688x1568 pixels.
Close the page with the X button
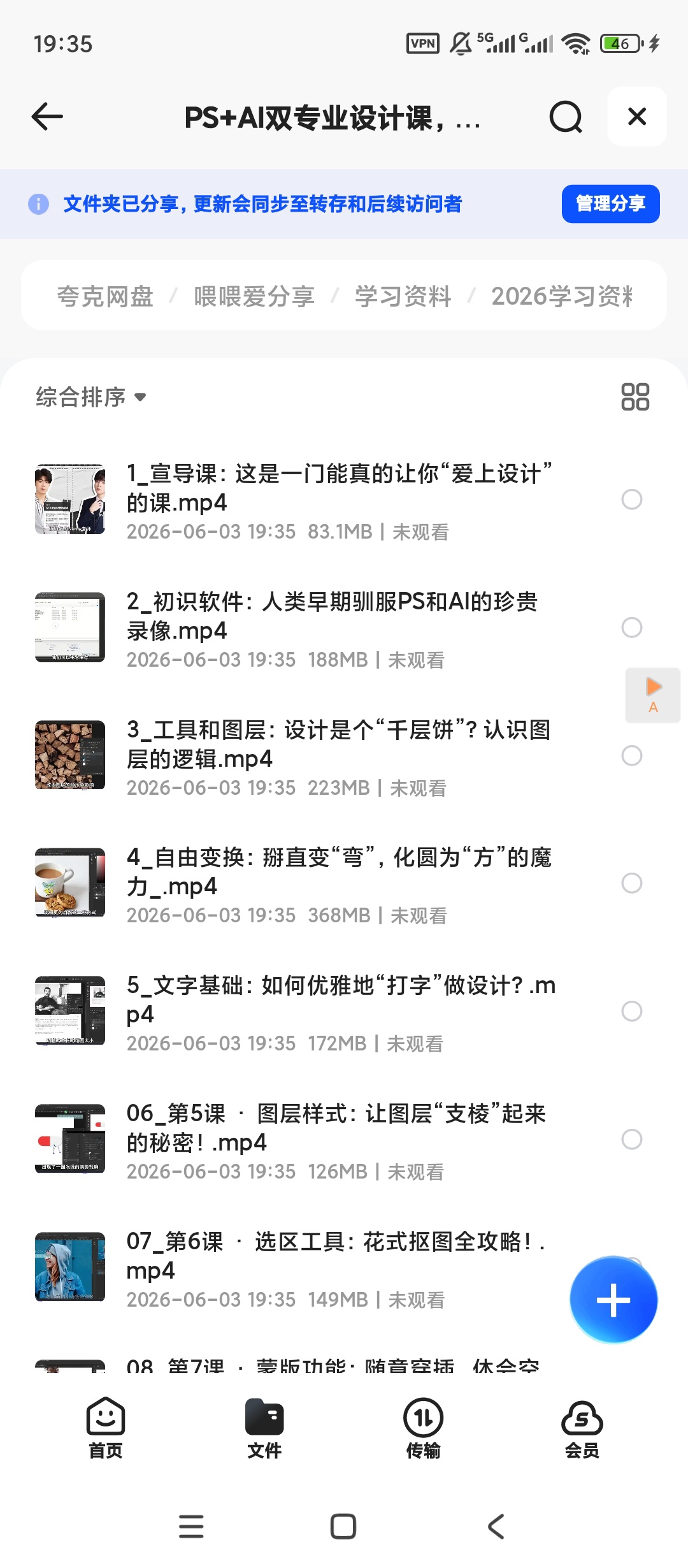pyautogui.click(x=637, y=117)
